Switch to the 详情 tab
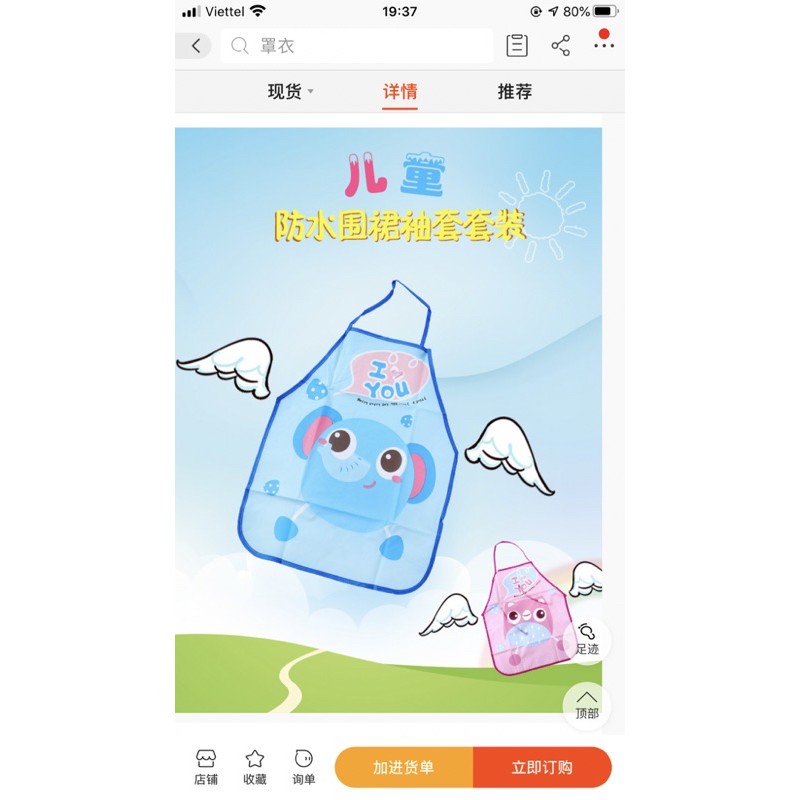The width and height of the screenshot is (800, 800). [400, 92]
